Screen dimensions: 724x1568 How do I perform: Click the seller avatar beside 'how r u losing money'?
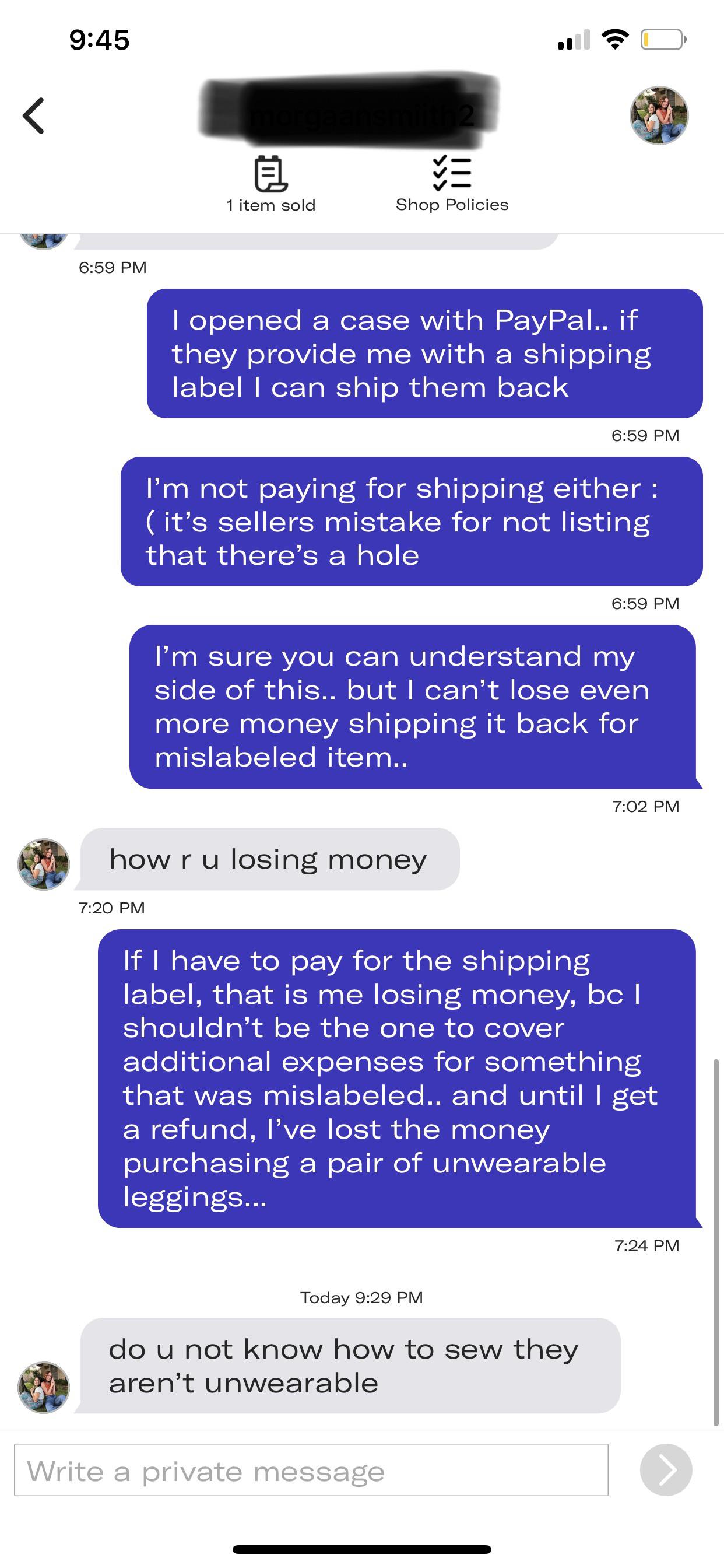point(43,863)
